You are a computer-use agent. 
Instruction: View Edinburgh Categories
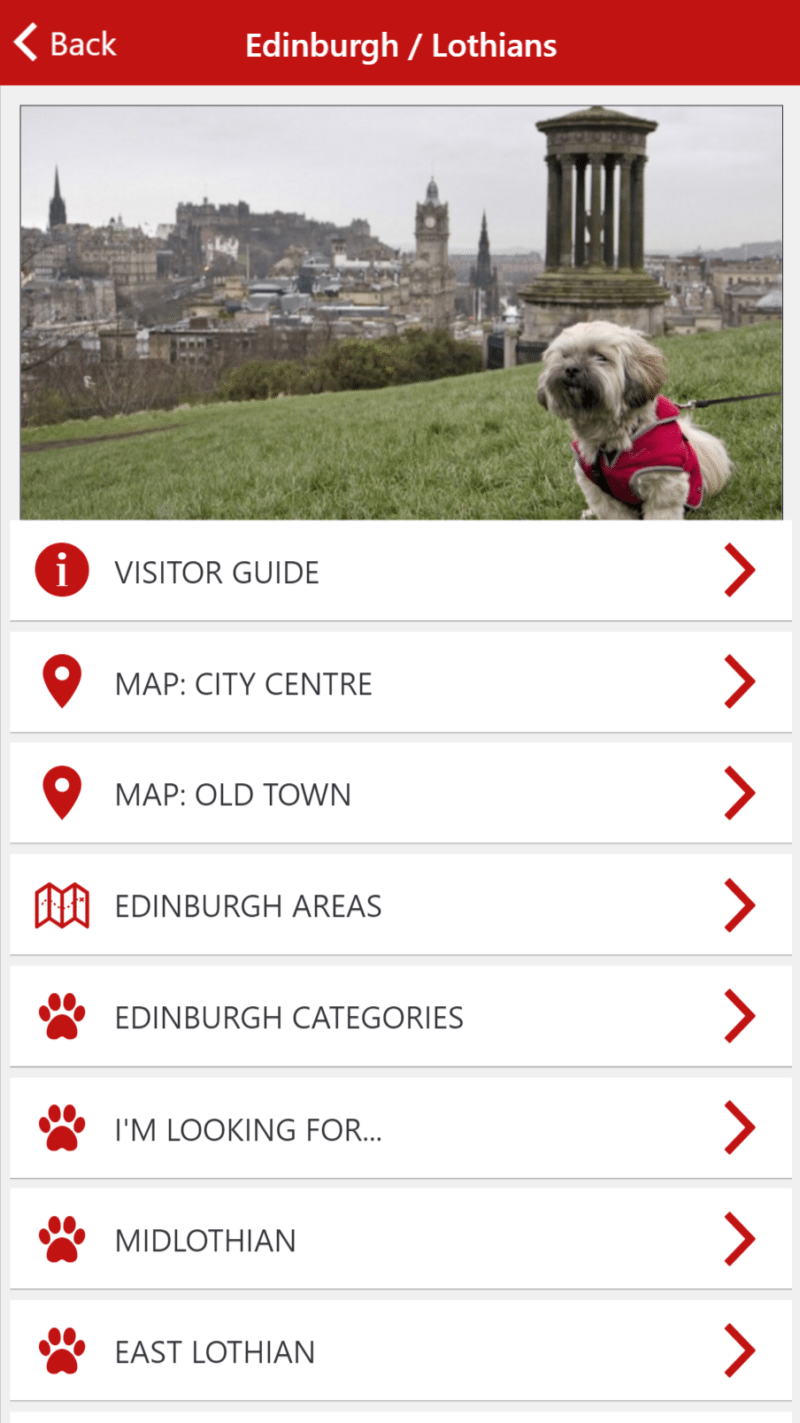pyautogui.click(x=400, y=1017)
